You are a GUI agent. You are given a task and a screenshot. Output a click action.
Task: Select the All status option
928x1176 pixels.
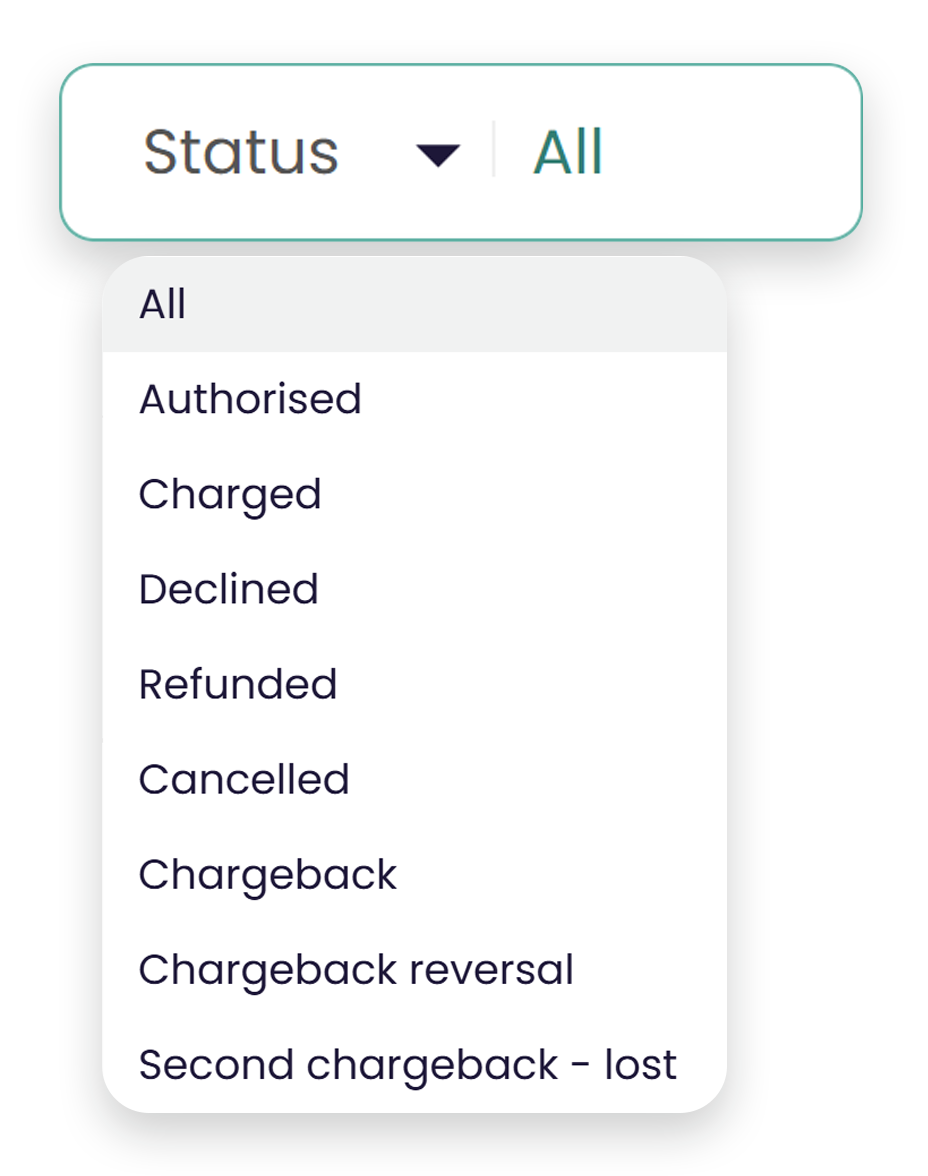pos(163,304)
